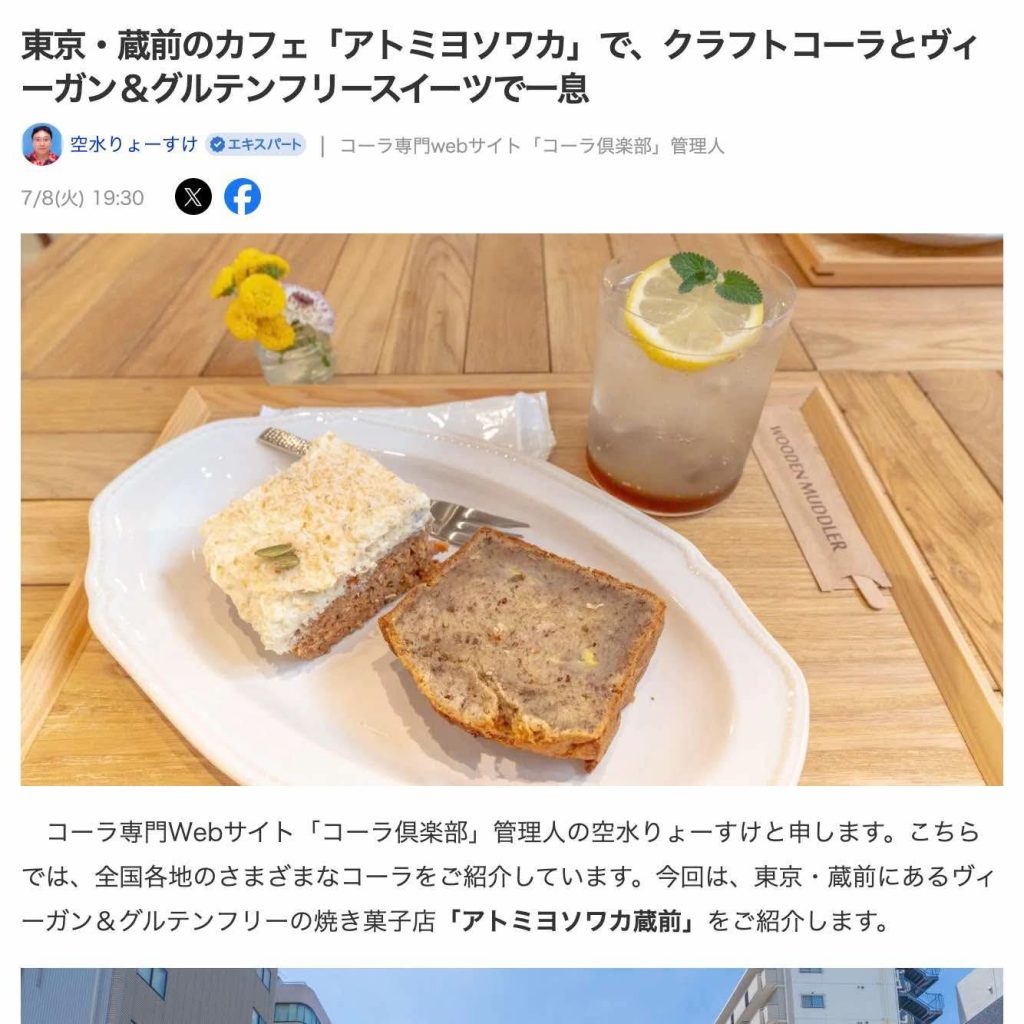
Task: Open the cake and cola photo
Action: coord(511,509)
